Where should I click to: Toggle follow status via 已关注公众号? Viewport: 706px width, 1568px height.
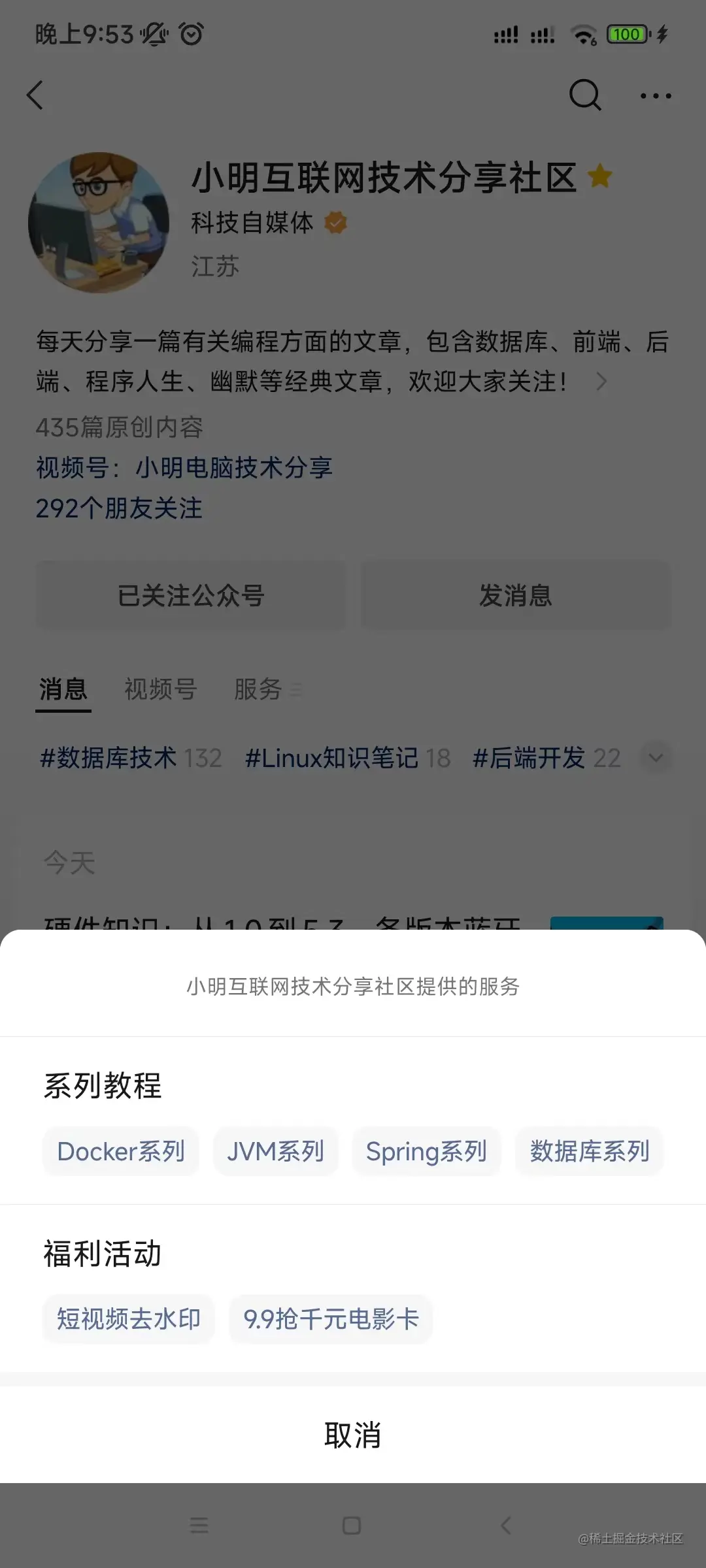[190, 594]
